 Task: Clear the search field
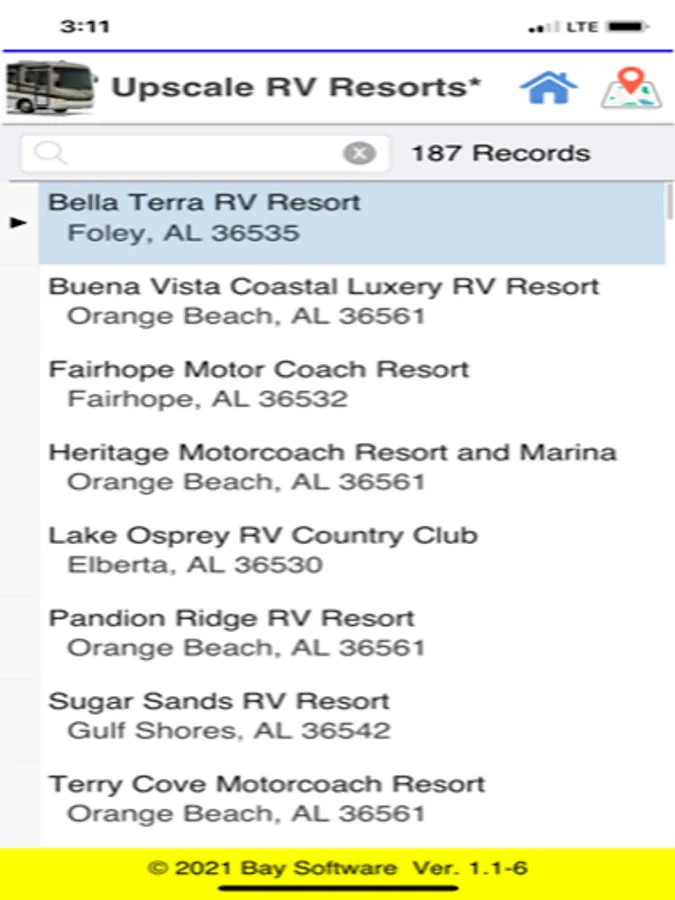(359, 153)
